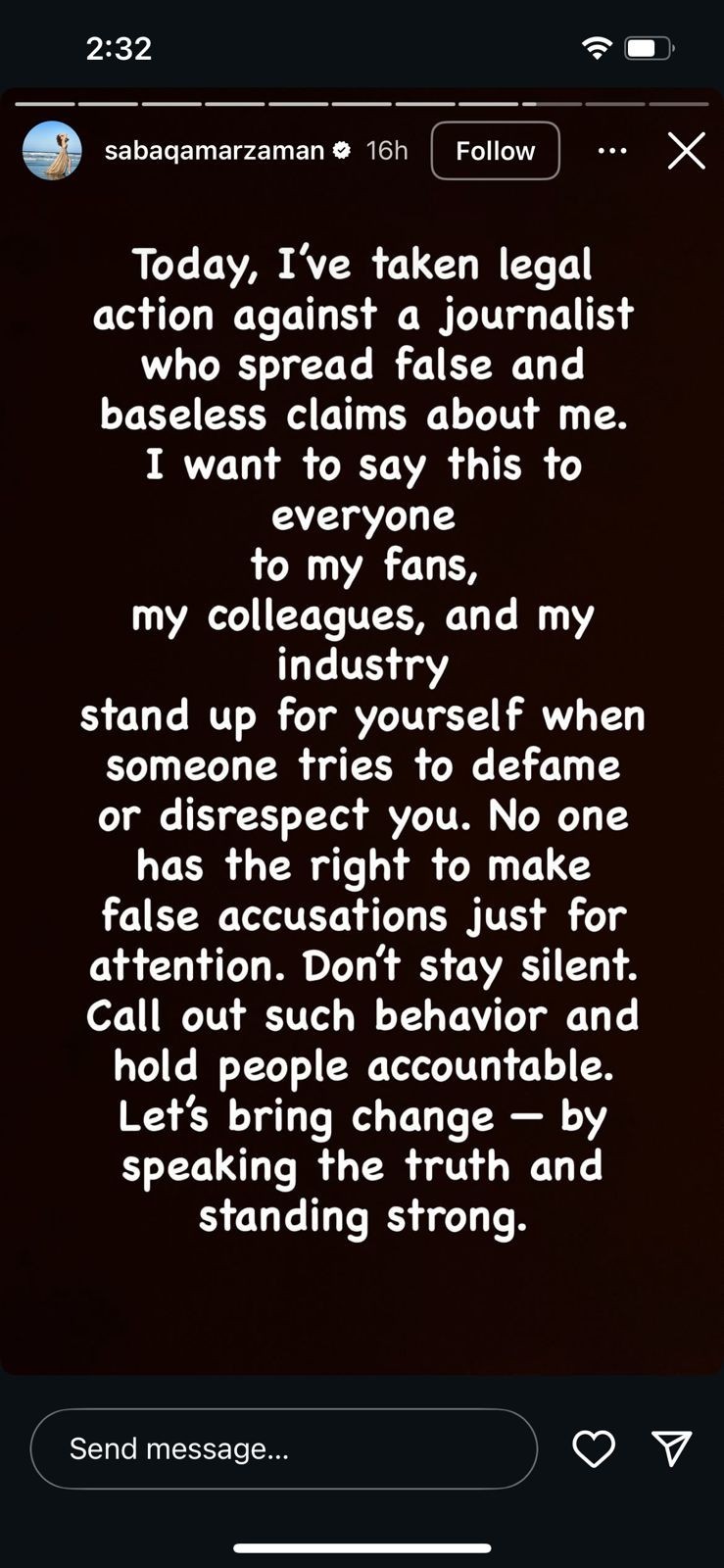Tap the Send message field
Screen dimensions: 724x1568
tap(283, 1448)
